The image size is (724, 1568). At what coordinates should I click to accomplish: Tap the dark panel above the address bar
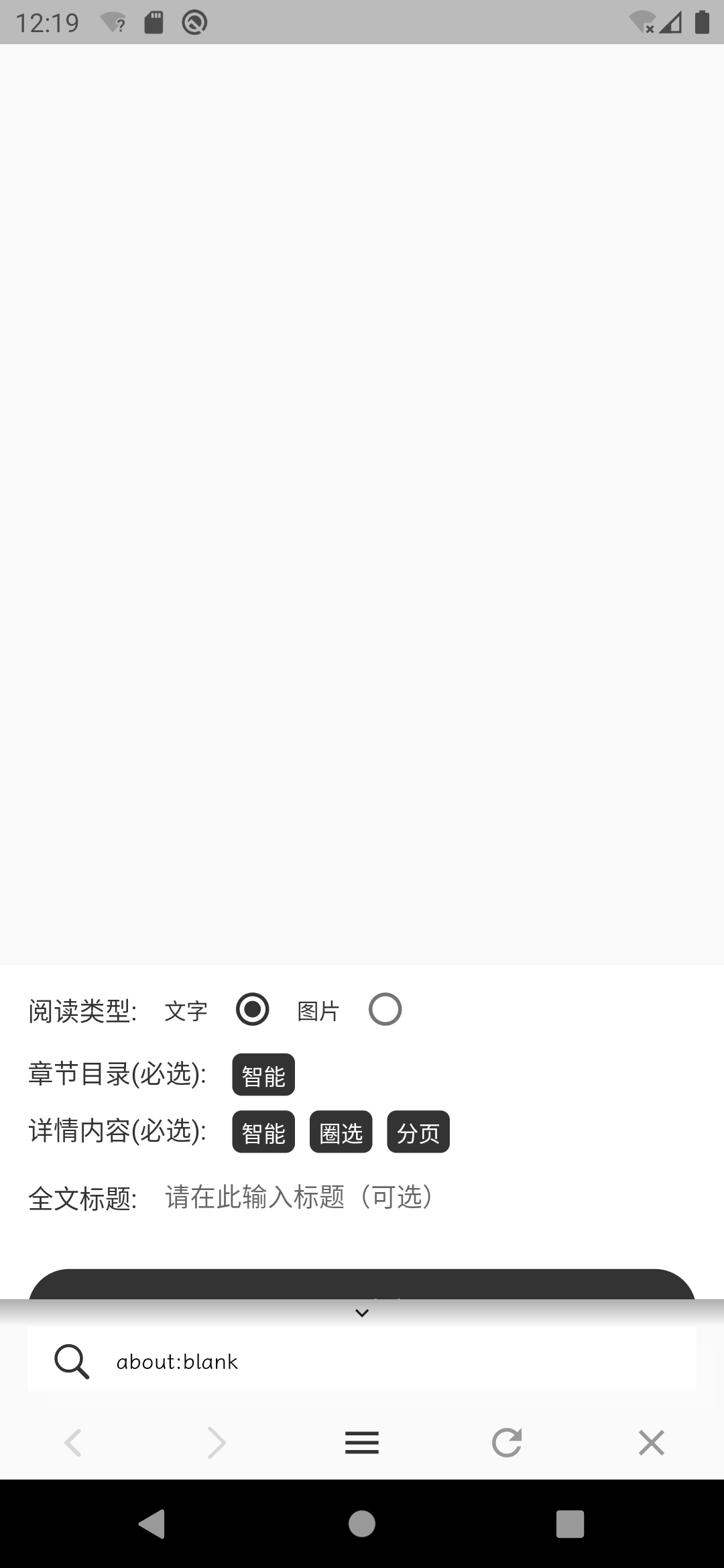tap(361, 1283)
